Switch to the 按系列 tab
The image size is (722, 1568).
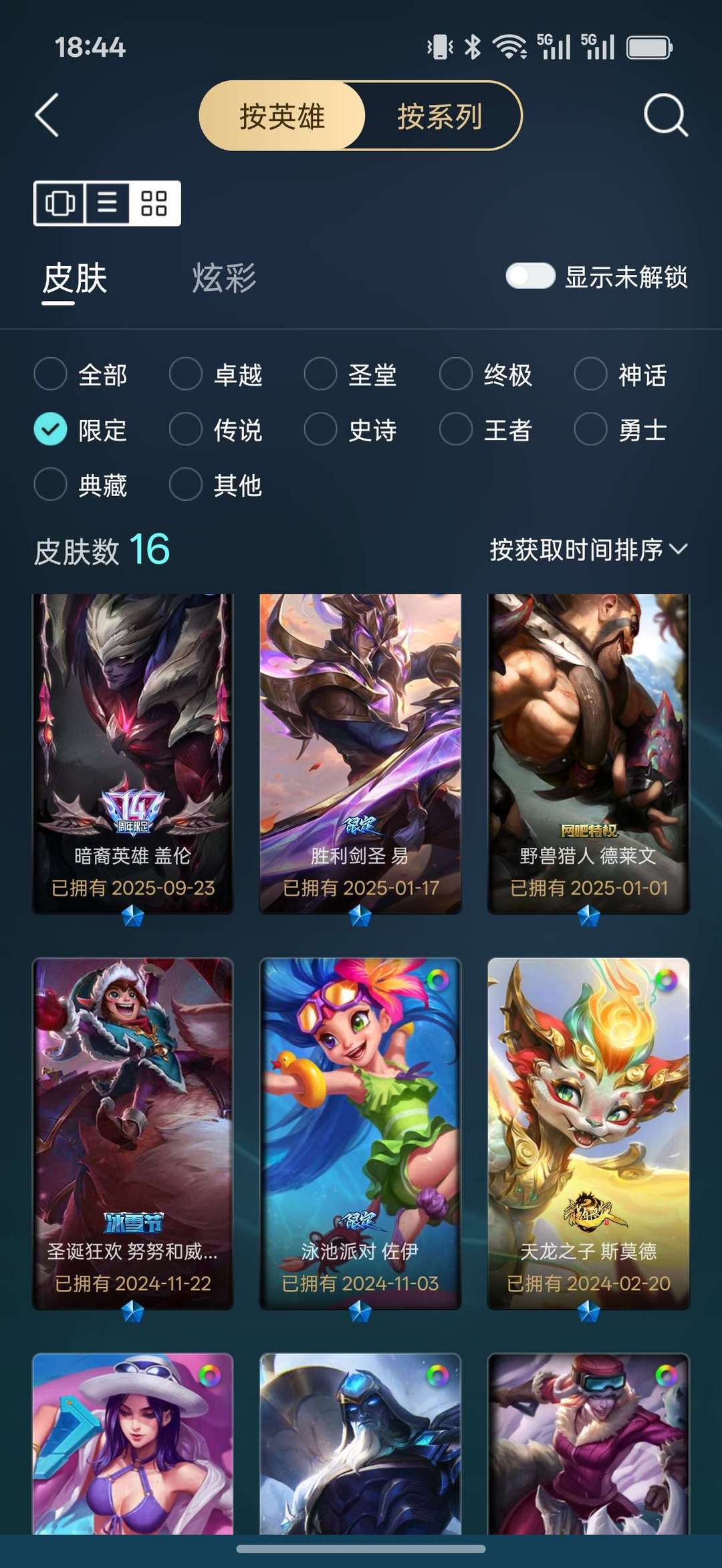coord(441,115)
